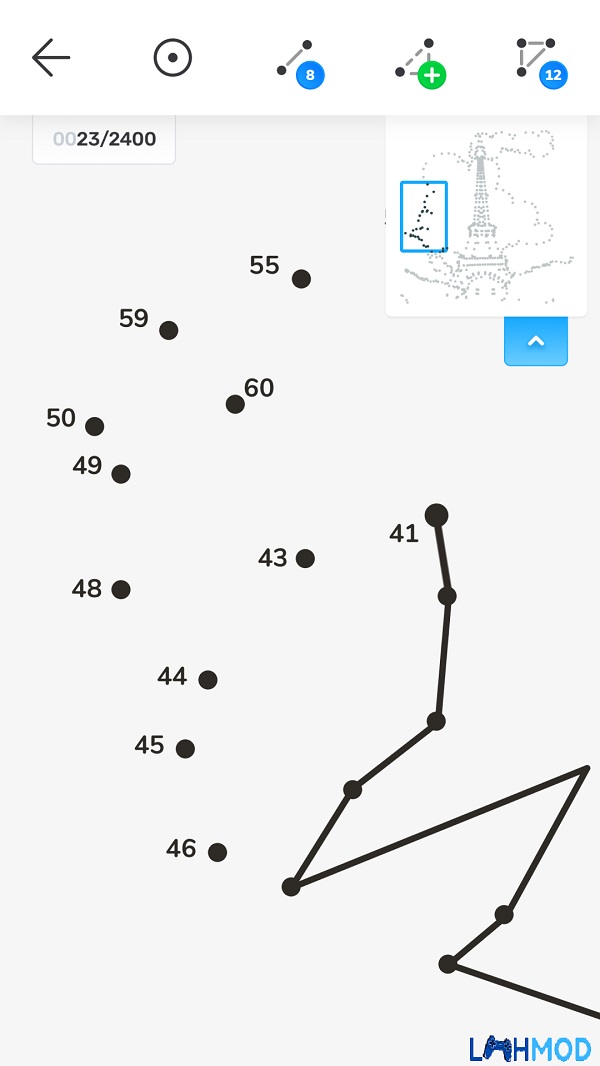Tap the target center-view icon
Viewport: 600px width, 1066px height.
click(173, 57)
